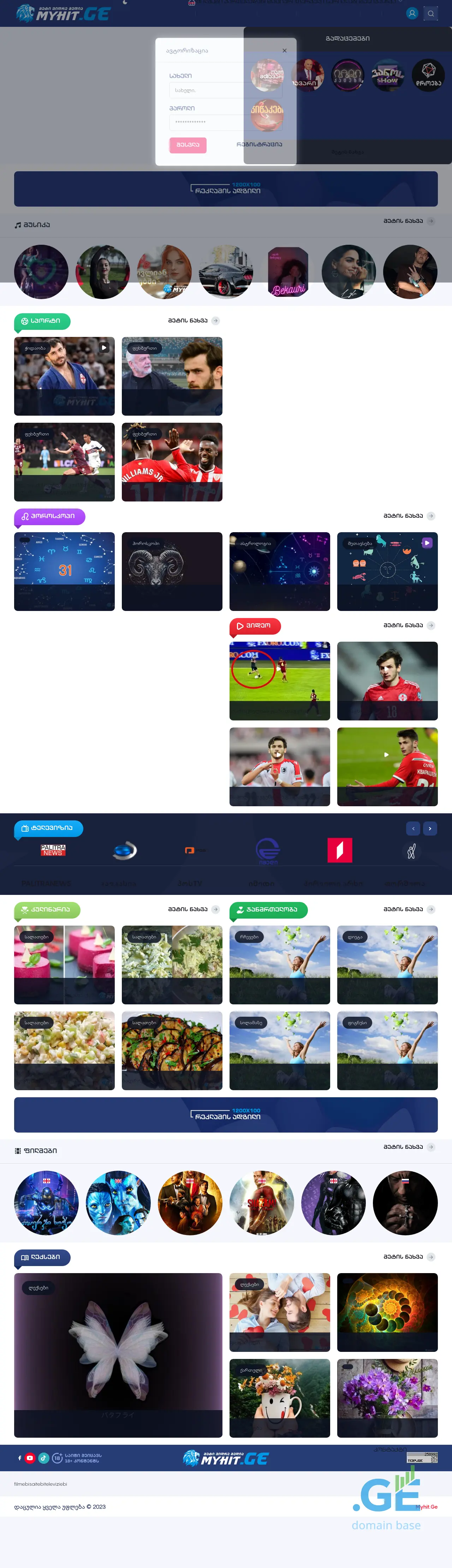
Task: Open the Palitra News TV channel
Action: coord(53,850)
